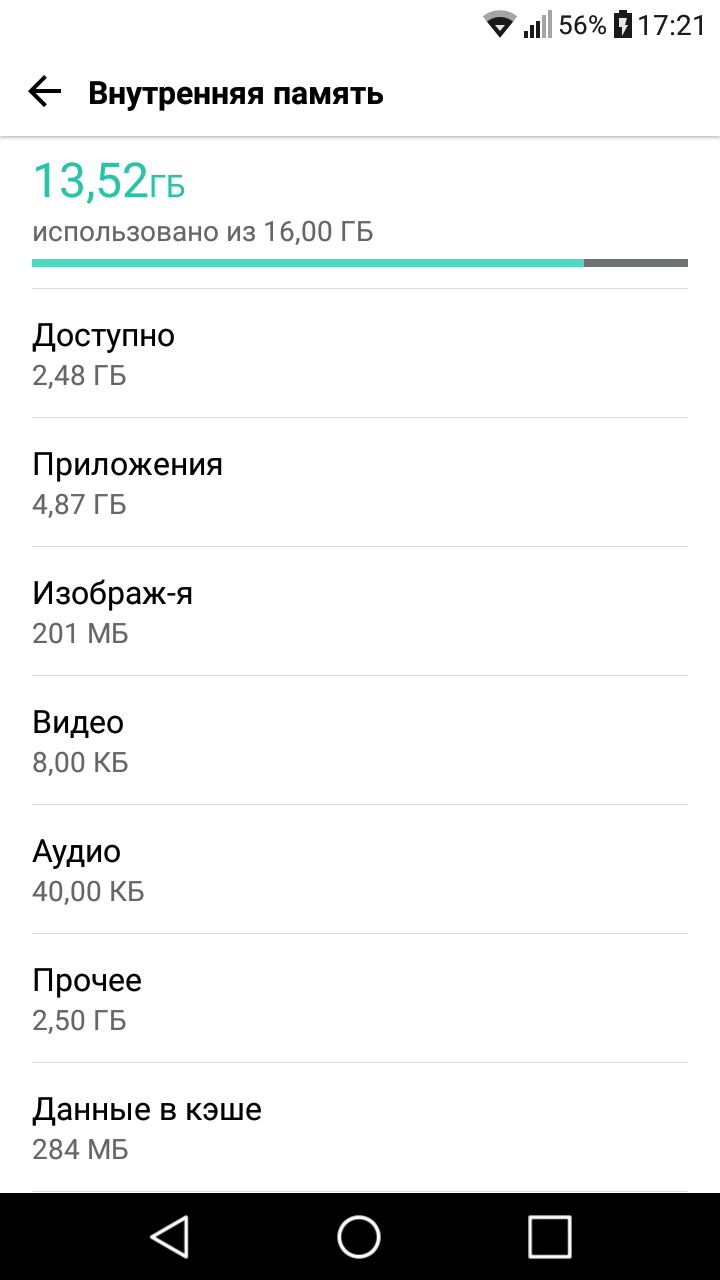Image resolution: width=720 pixels, height=1280 pixels.
Task: Select Данные в кэше to clear cache
Action: [360, 1128]
